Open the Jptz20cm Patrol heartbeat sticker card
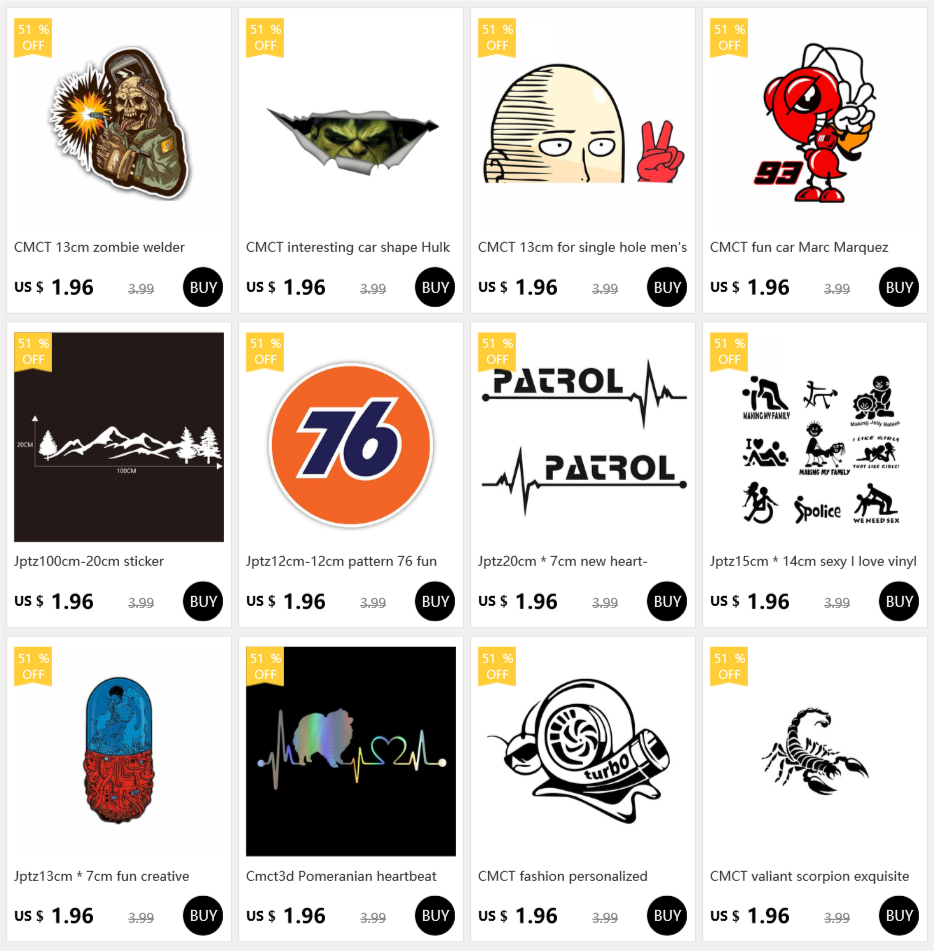The image size is (934, 951). pyautogui.click(x=583, y=437)
